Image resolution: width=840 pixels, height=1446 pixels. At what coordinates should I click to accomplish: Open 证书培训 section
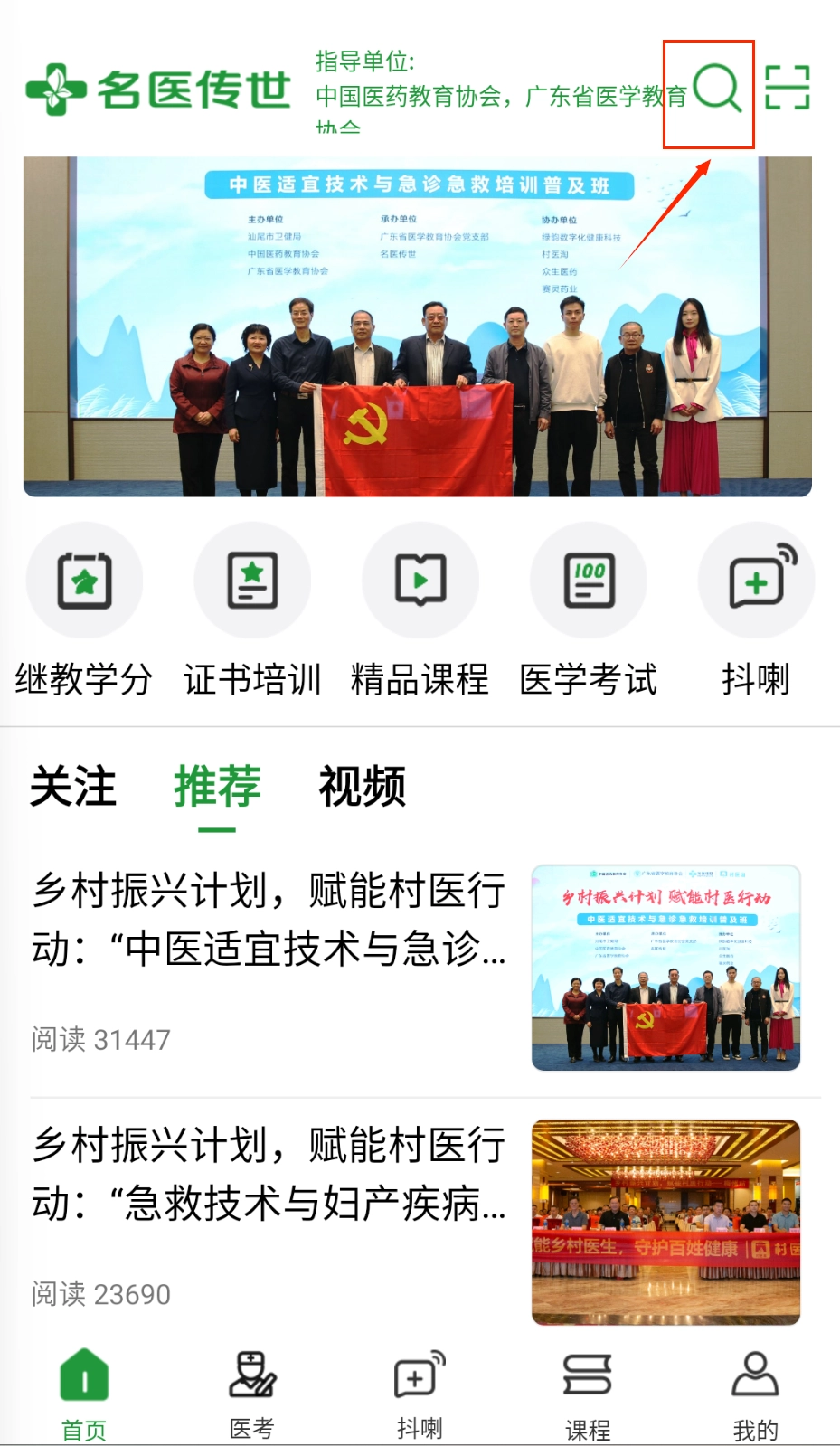(x=252, y=610)
